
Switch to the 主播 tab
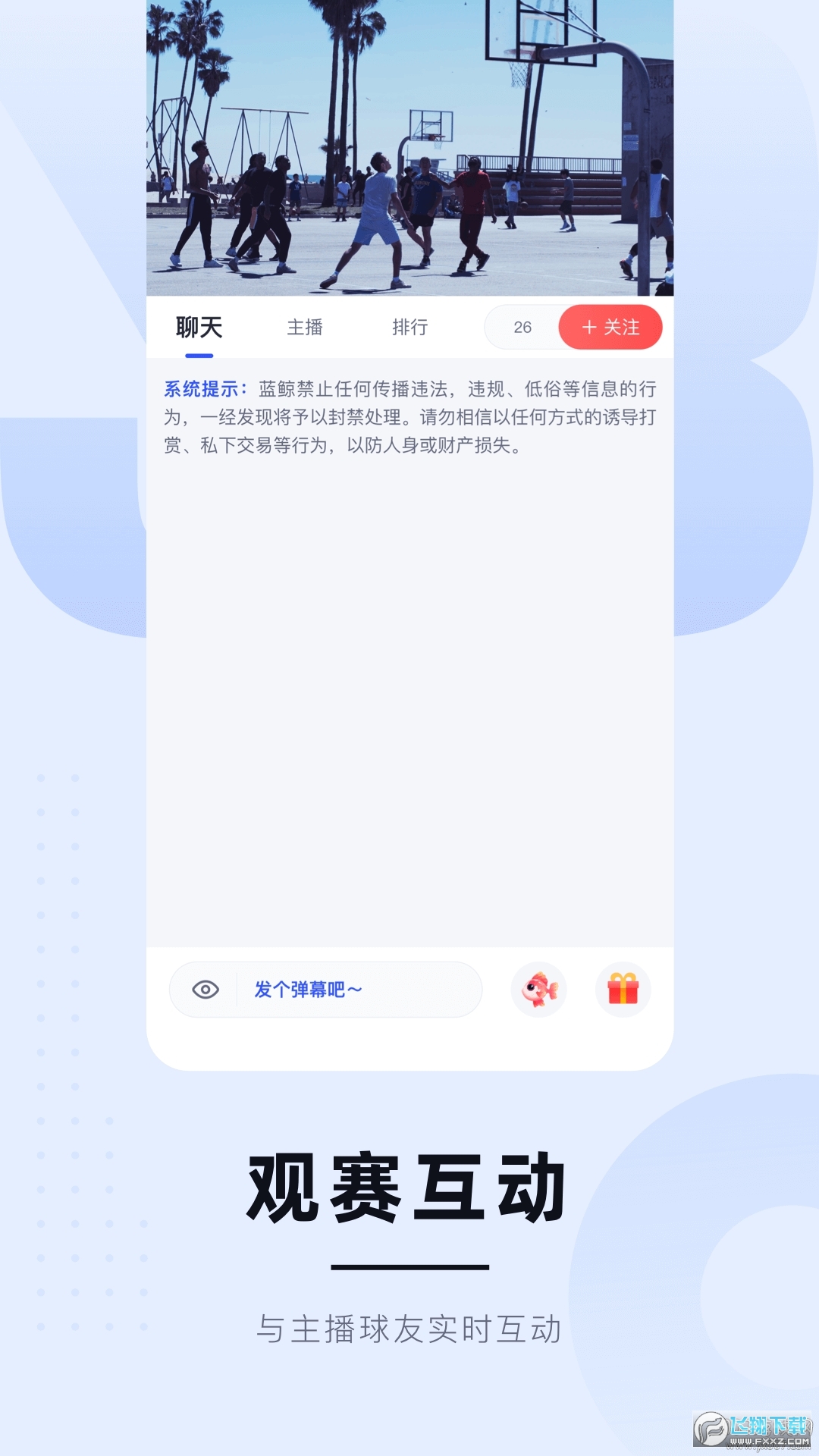[303, 327]
